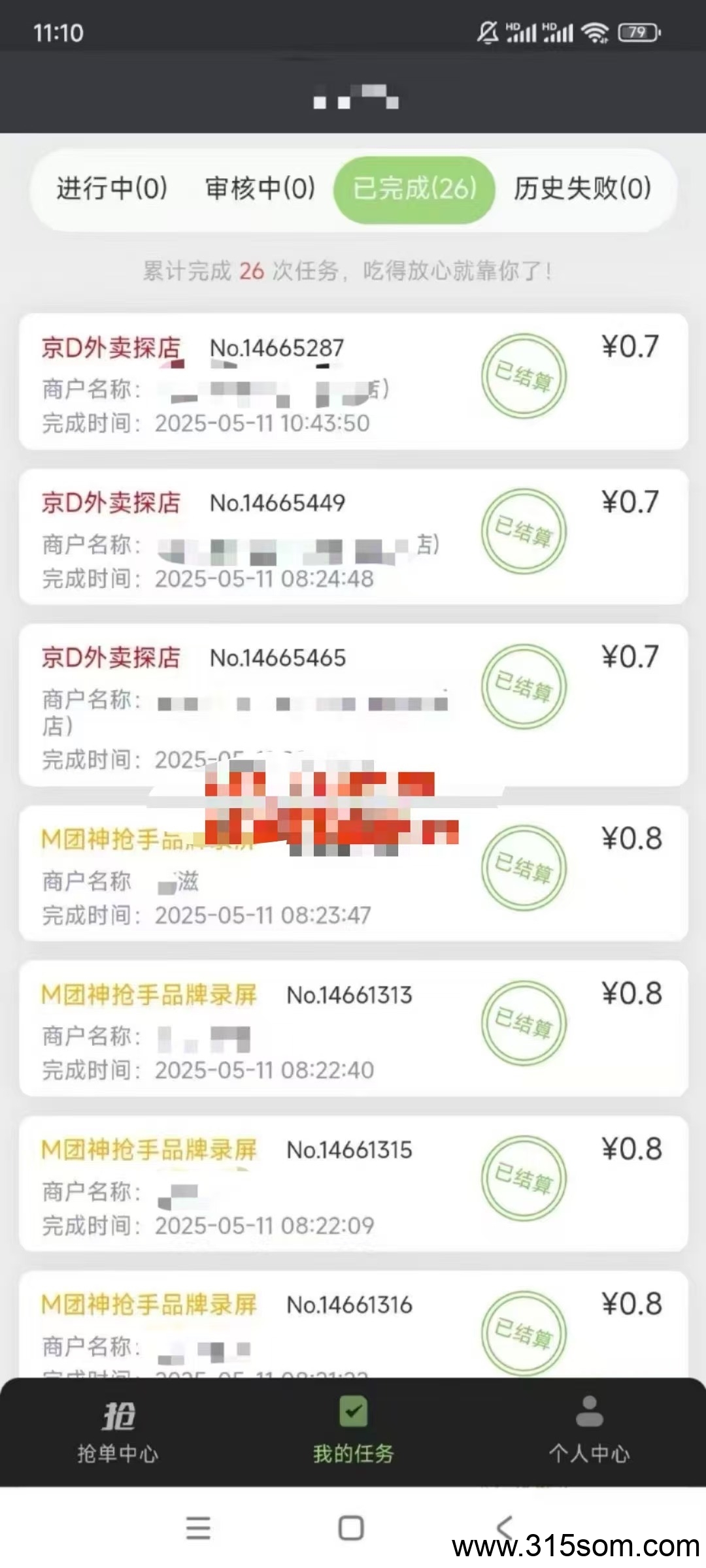Open task card No.14661313
Screen dimensions: 706x1568
[353, 1028]
